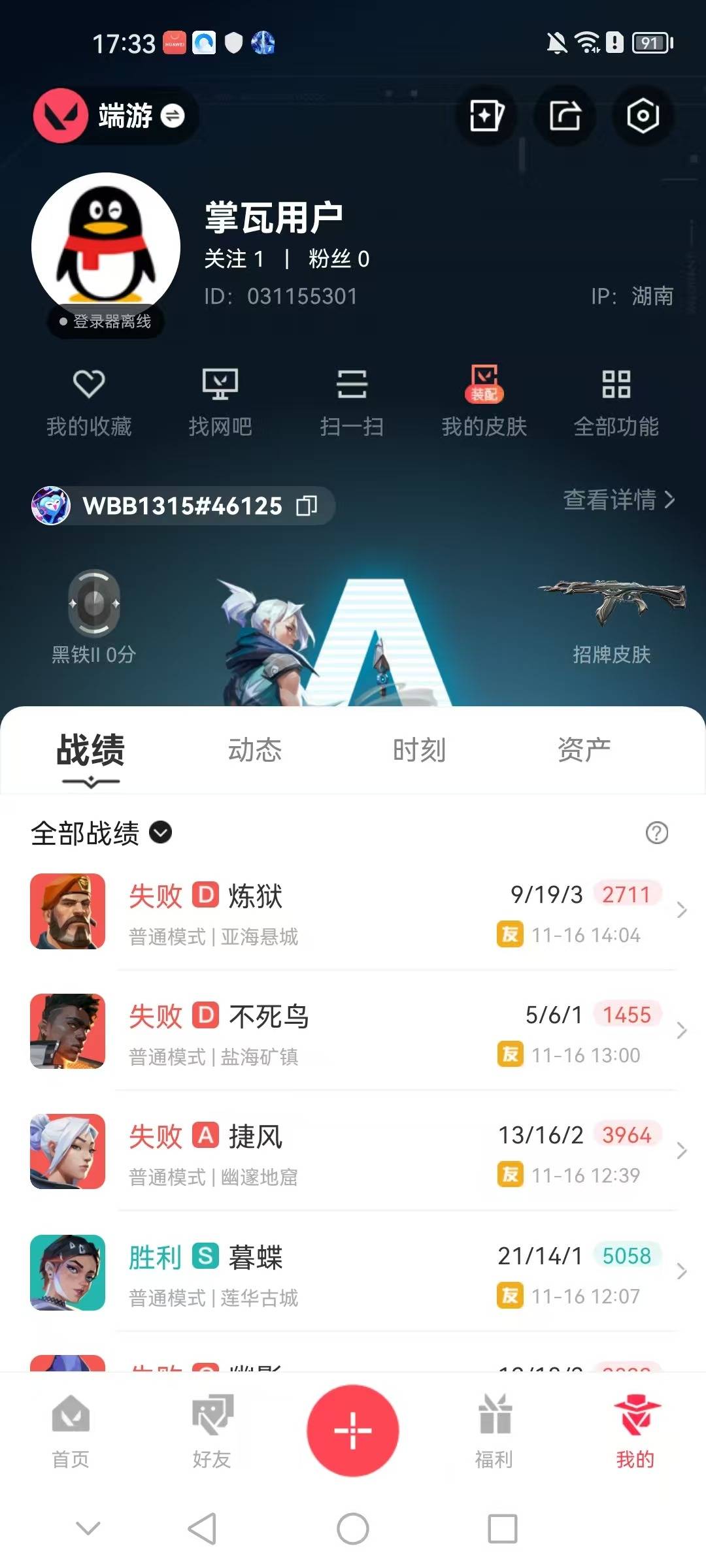Open 我的皮肤 skins
Image resolution: width=706 pixels, height=1568 pixels.
(484, 400)
